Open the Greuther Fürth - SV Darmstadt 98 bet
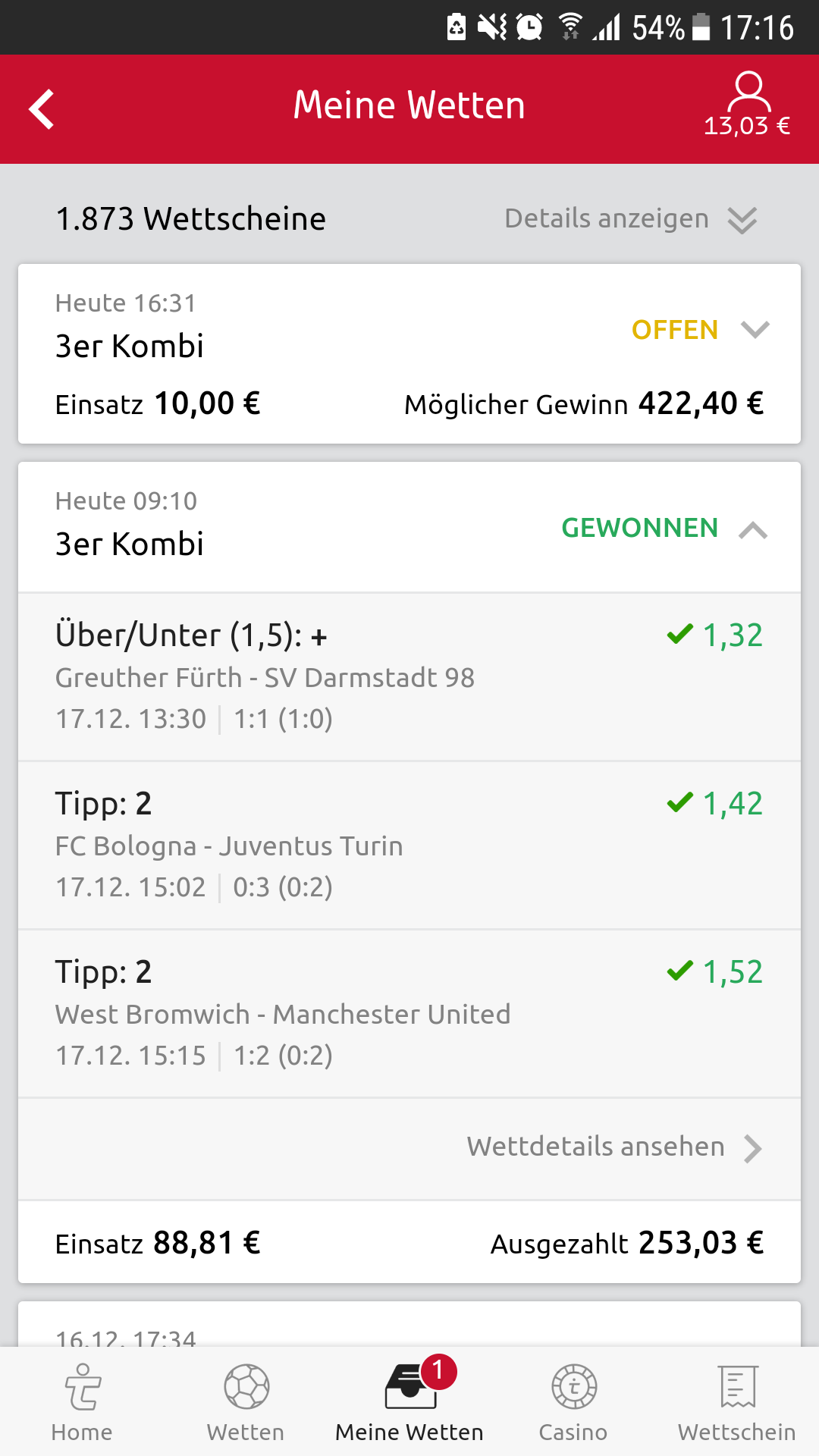The width and height of the screenshot is (819, 1456). (x=409, y=676)
